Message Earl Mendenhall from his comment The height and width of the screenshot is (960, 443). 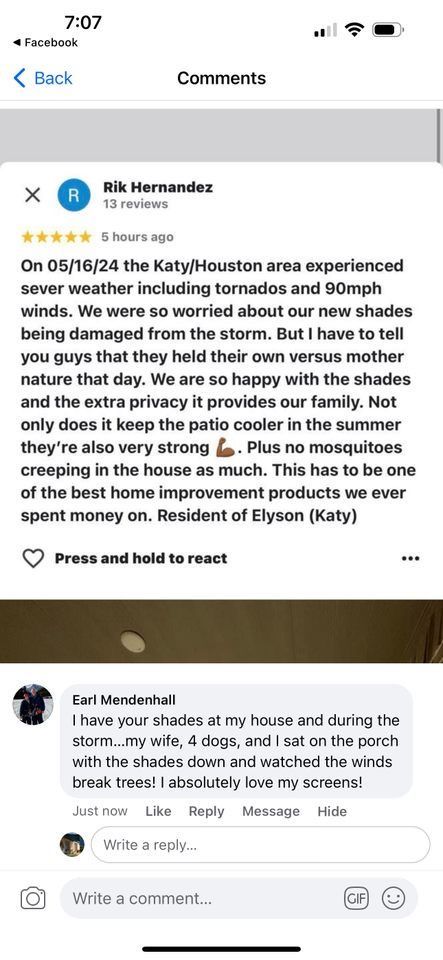271,811
